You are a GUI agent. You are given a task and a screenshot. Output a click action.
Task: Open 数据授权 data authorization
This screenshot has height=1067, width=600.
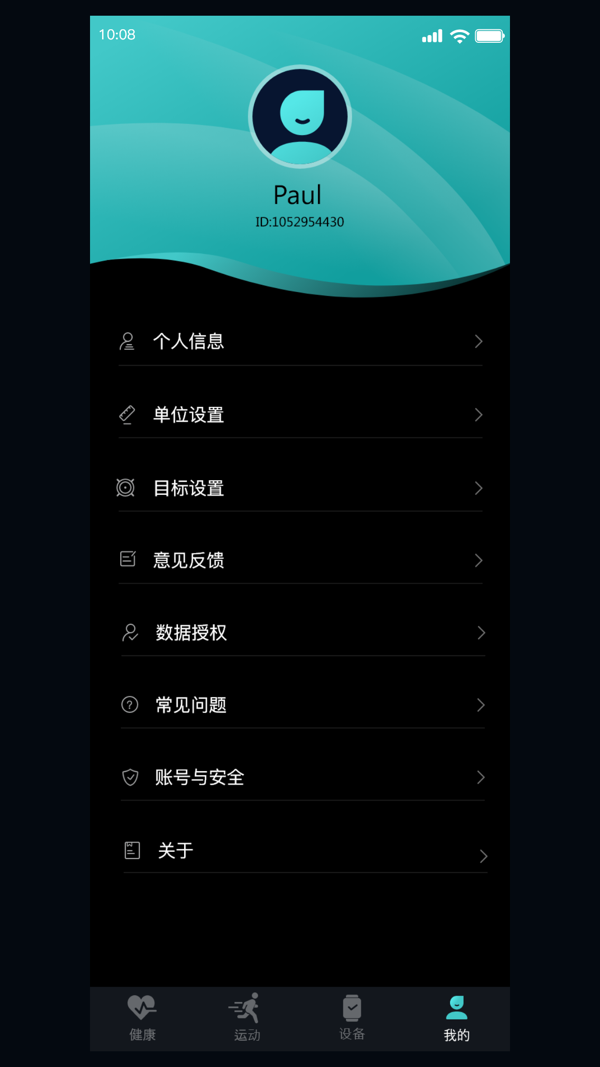pos(300,632)
